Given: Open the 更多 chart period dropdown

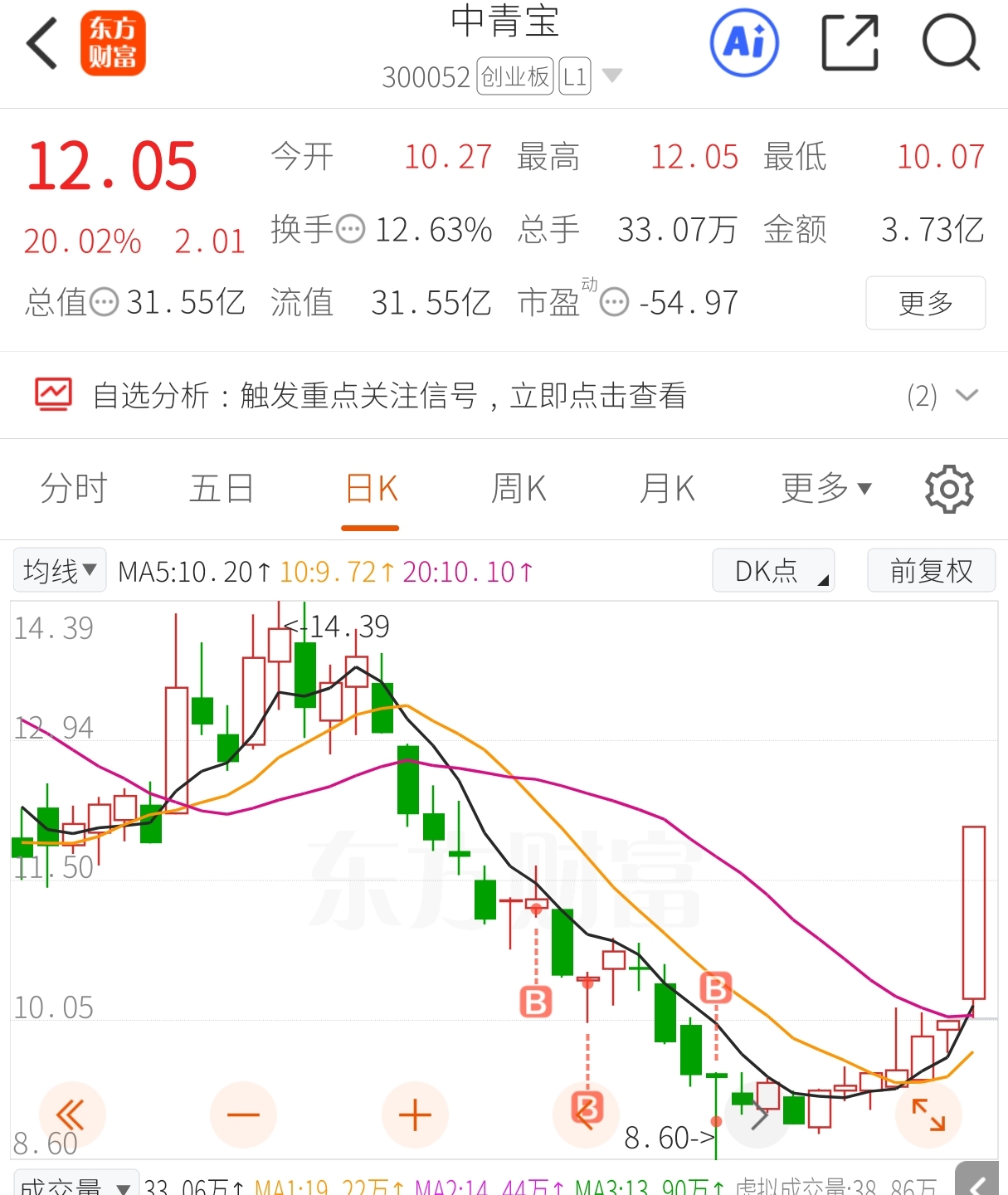Looking at the screenshot, I should click(826, 488).
